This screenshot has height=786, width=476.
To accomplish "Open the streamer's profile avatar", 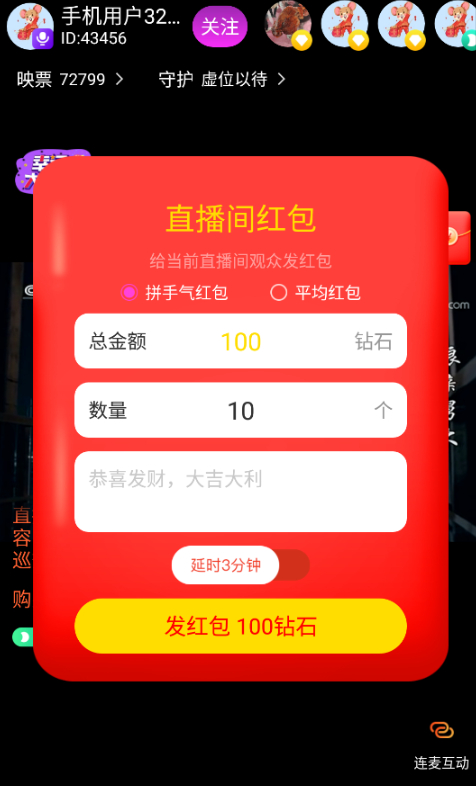I will 30,26.
